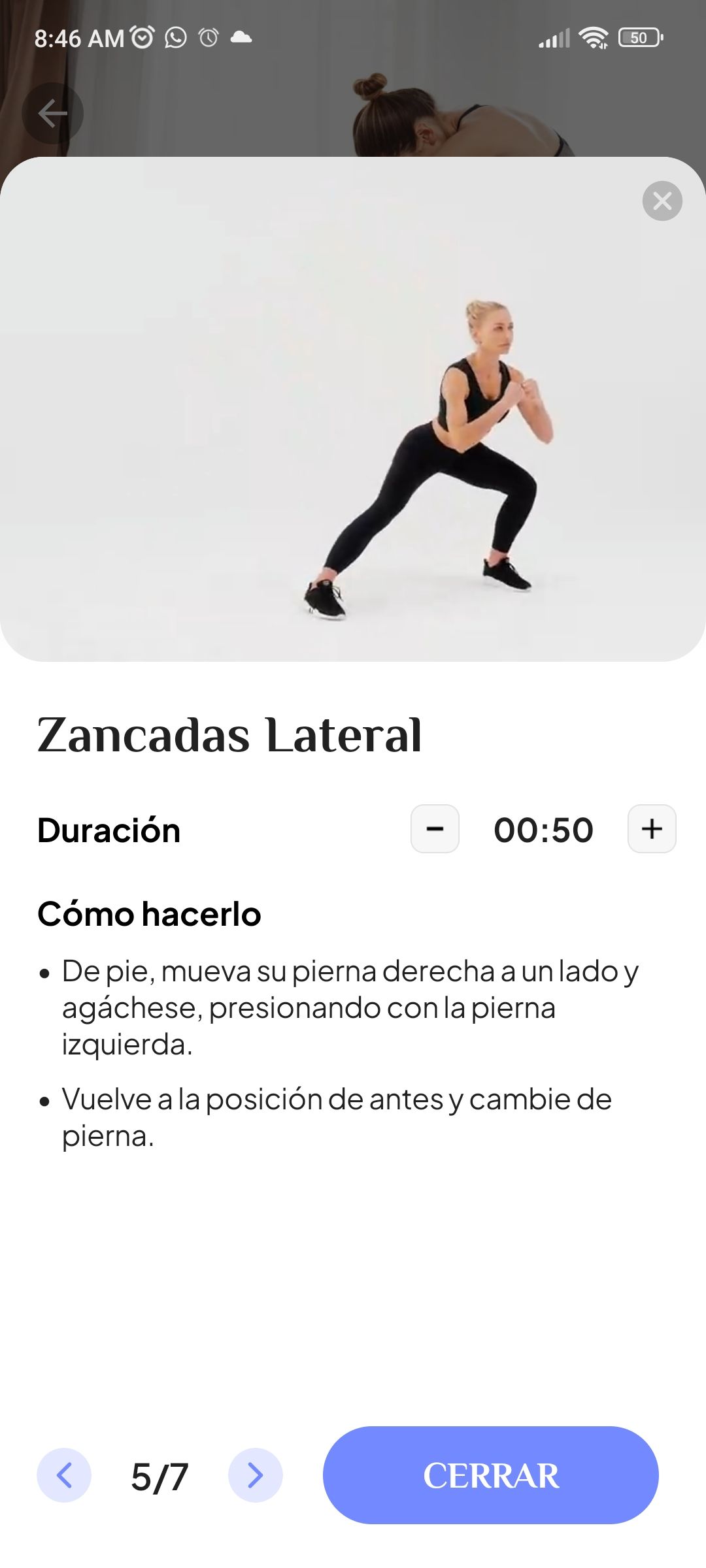Tap the Wi-Fi icon in status bar
Screen dimensions: 706x1568
[592, 37]
